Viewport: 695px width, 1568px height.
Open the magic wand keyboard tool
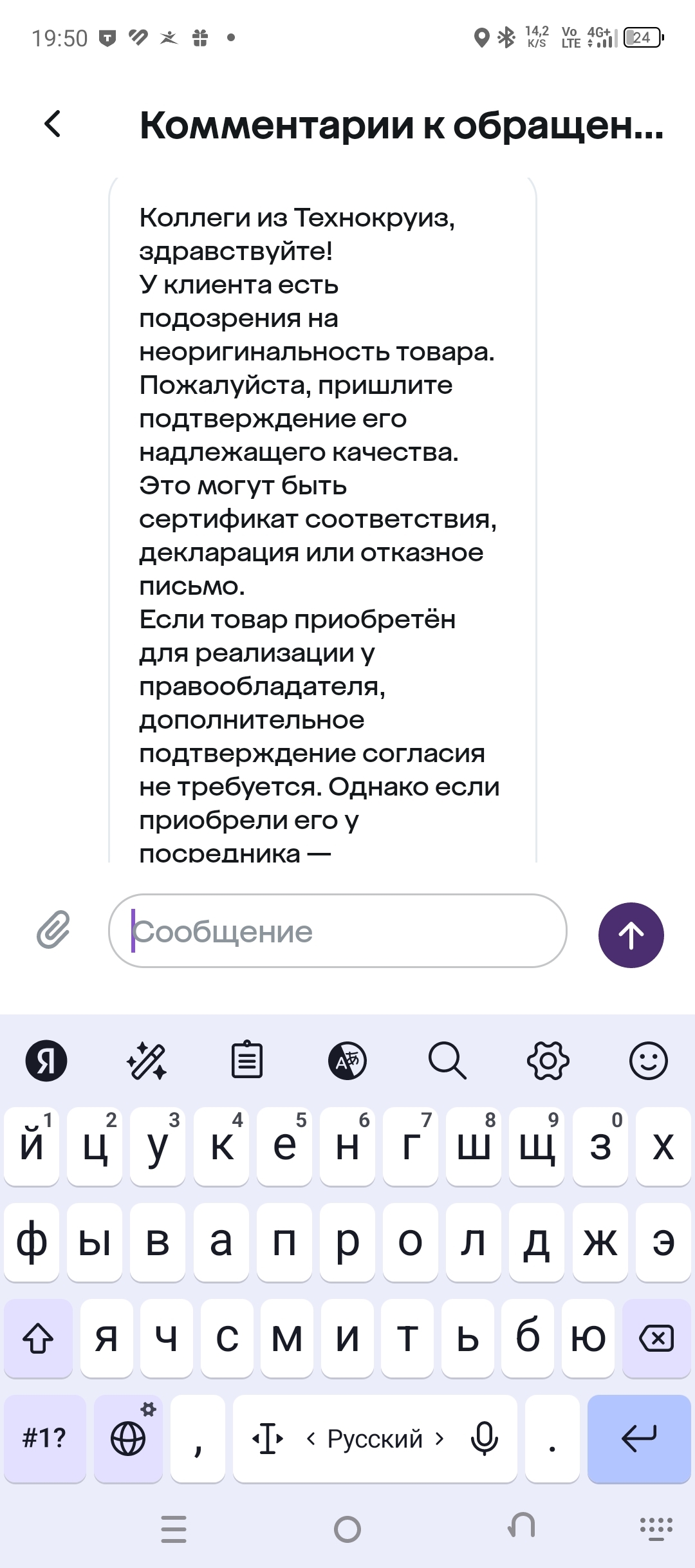pyautogui.click(x=147, y=1060)
